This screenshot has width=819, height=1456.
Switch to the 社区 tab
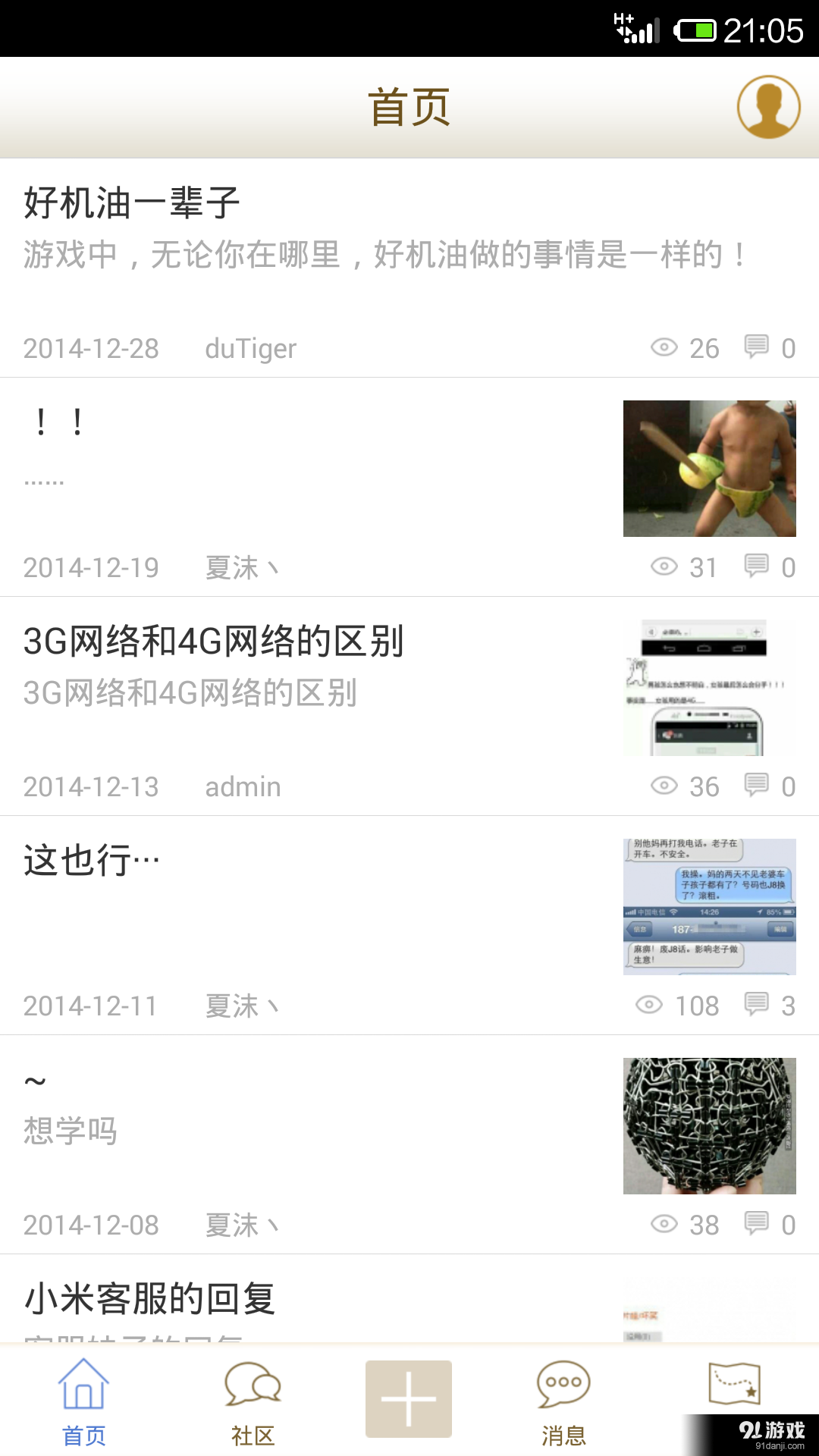tap(253, 1401)
